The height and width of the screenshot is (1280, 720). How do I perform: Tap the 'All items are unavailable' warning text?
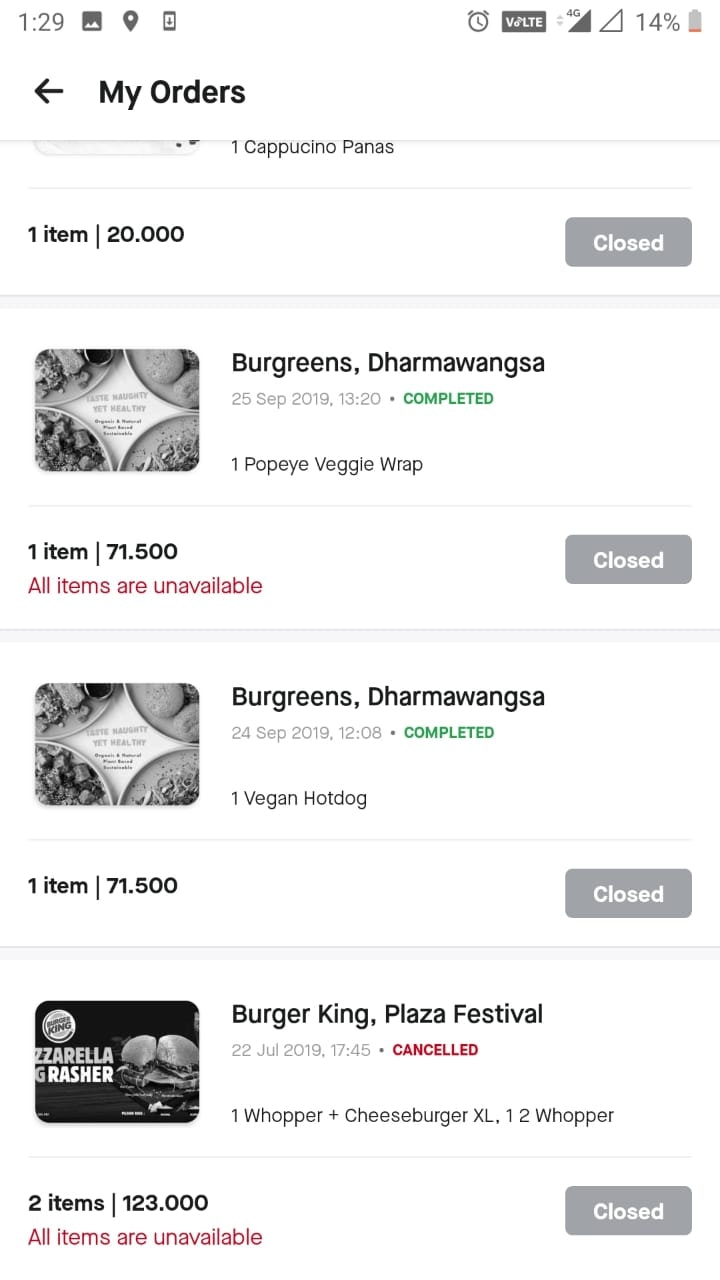pos(145,586)
